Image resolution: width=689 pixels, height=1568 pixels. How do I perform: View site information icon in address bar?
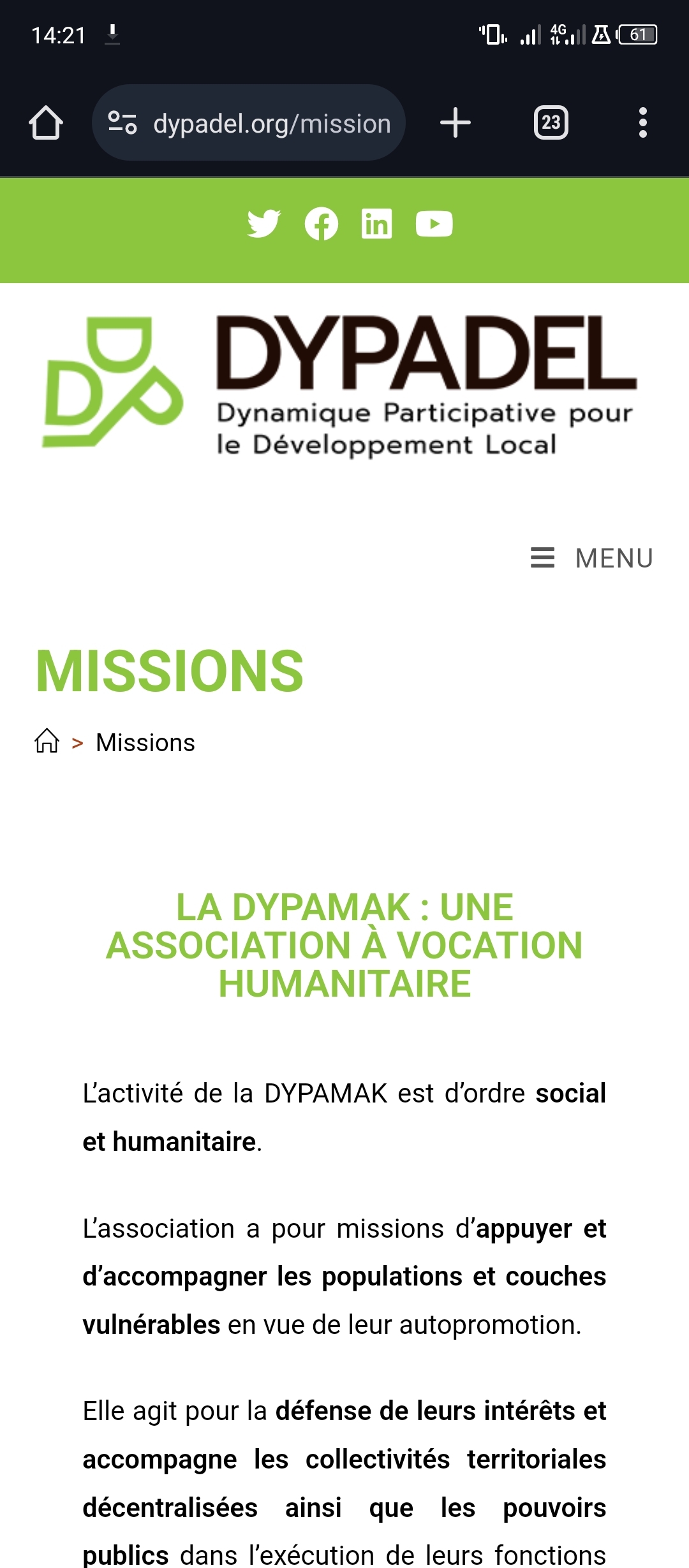pyautogui.click(x=122, y=122)
